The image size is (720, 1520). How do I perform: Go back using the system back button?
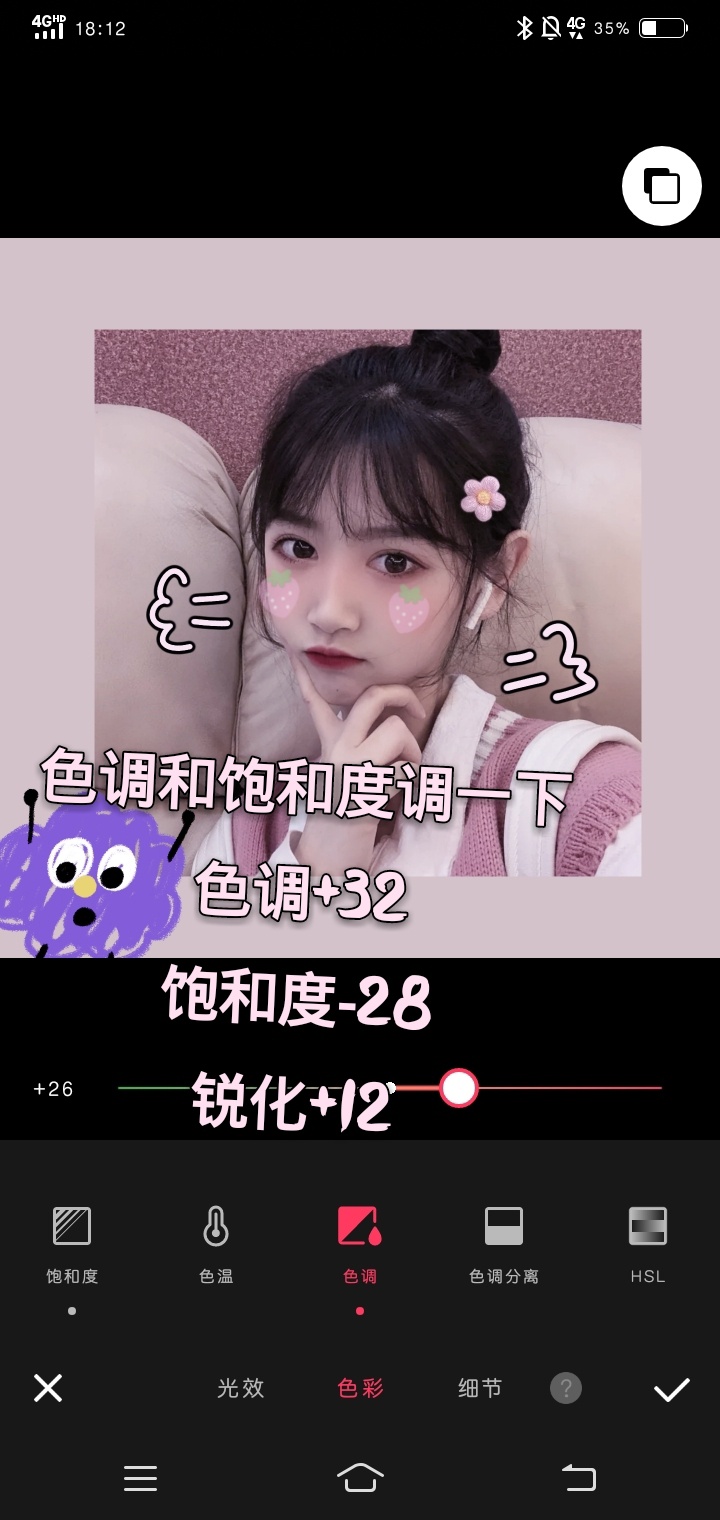point(578,1477)
